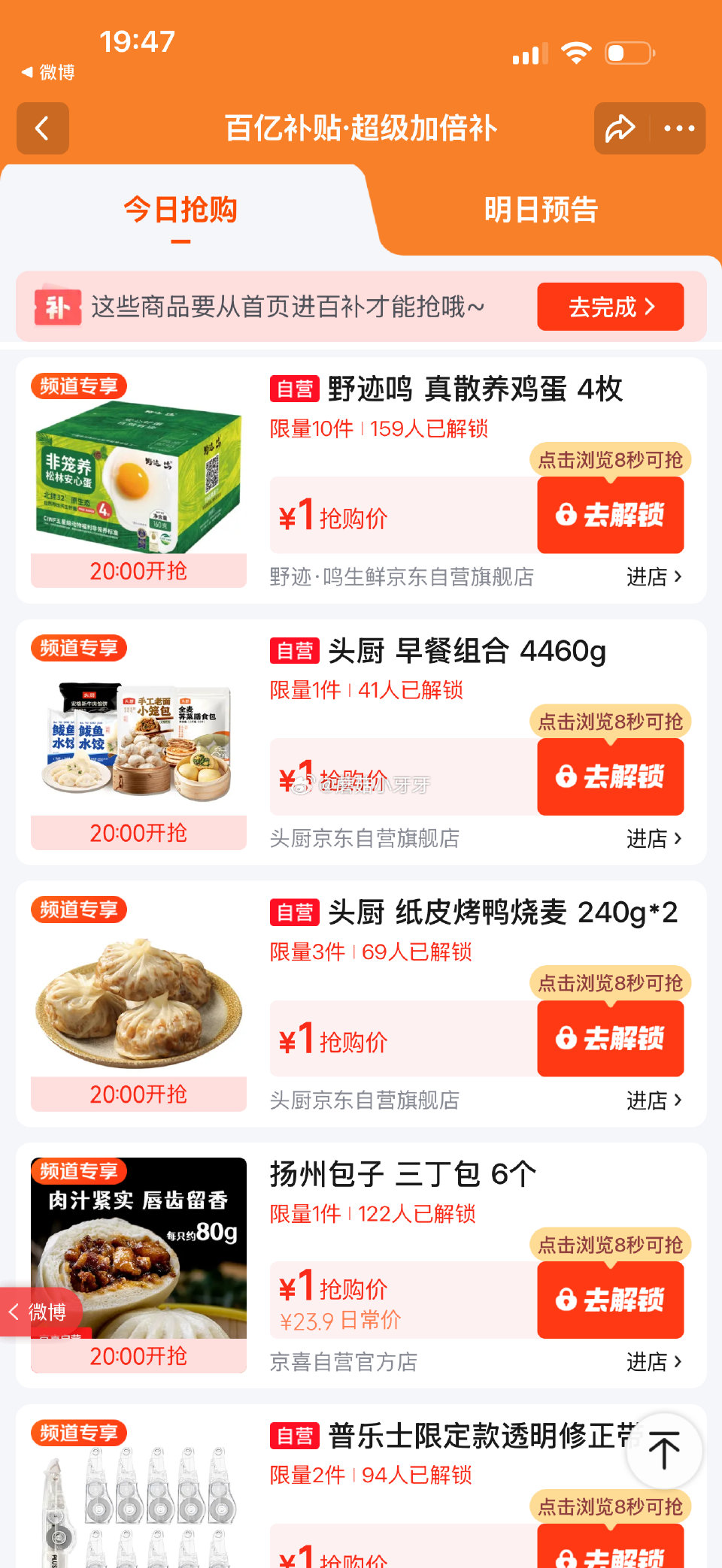Screen dimensions: 722x1568
Task: Click the 补 coupon icon in the banner
Action: (x=59, y=307)
